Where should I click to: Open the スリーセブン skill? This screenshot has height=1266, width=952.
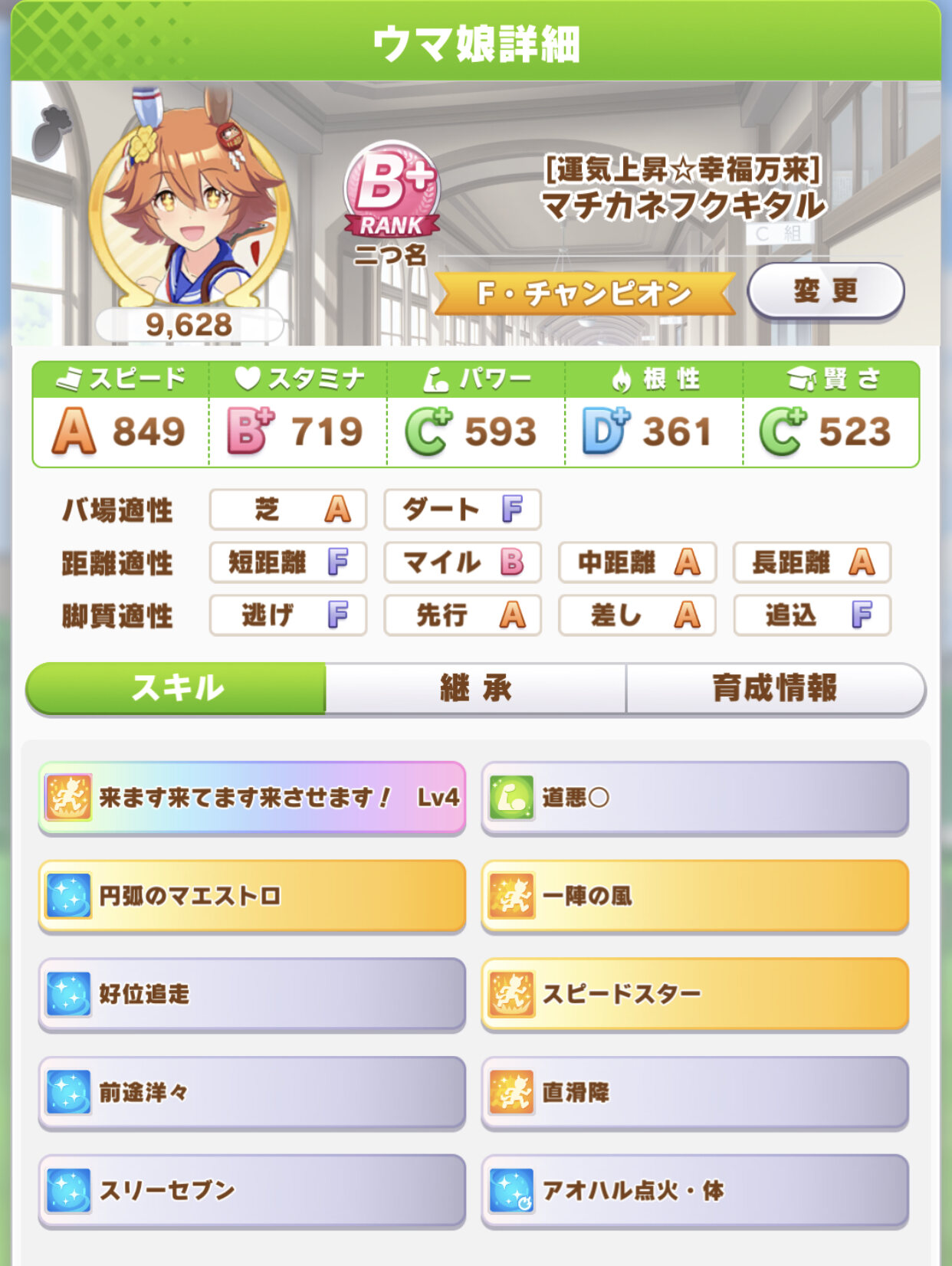pyautogui.click(x=252, y=1190)
